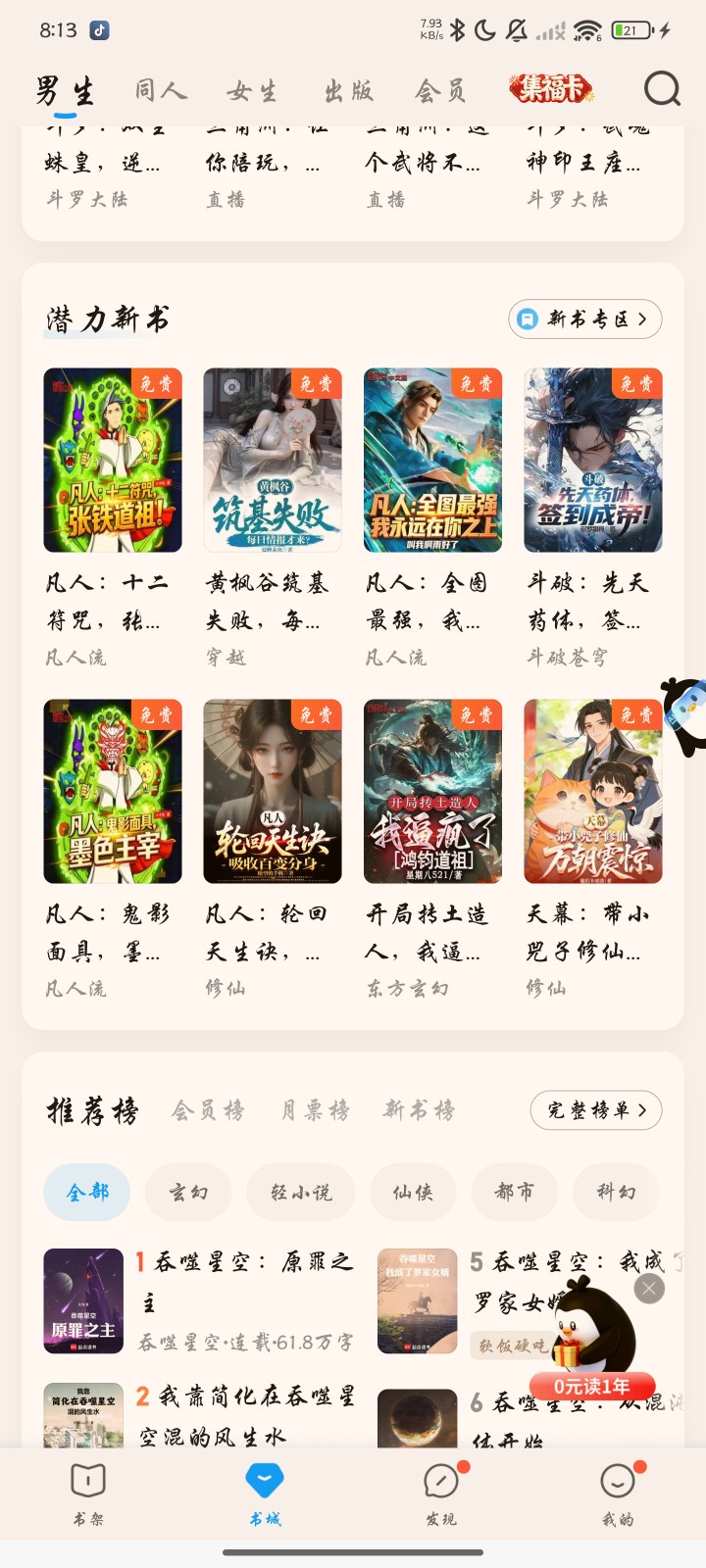This screenshot has height=1568, width=706.
Task: Dismiss the 0元读1年 floating promo
Action: [649, 1290]
